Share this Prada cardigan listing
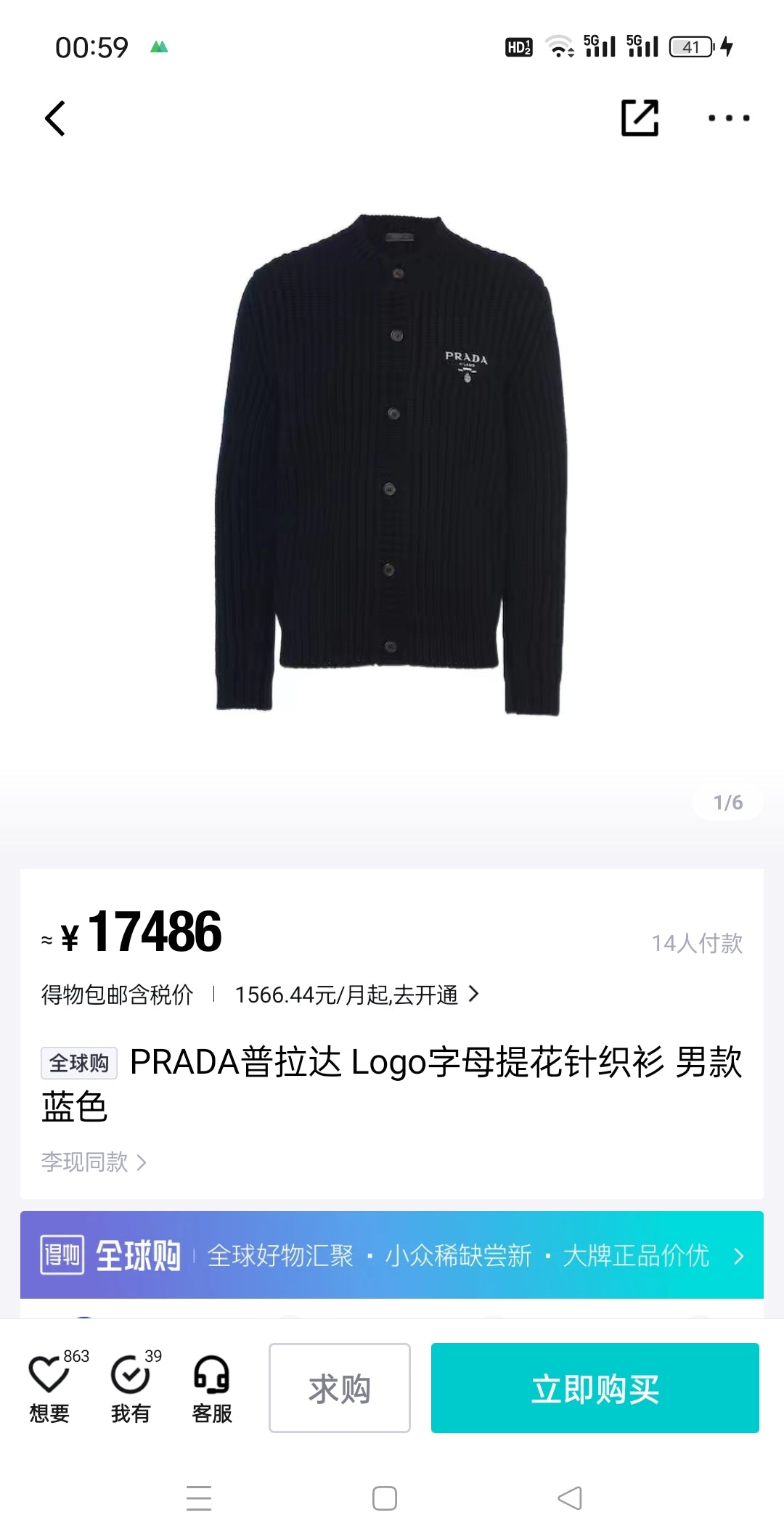 [x=640, y=118]
